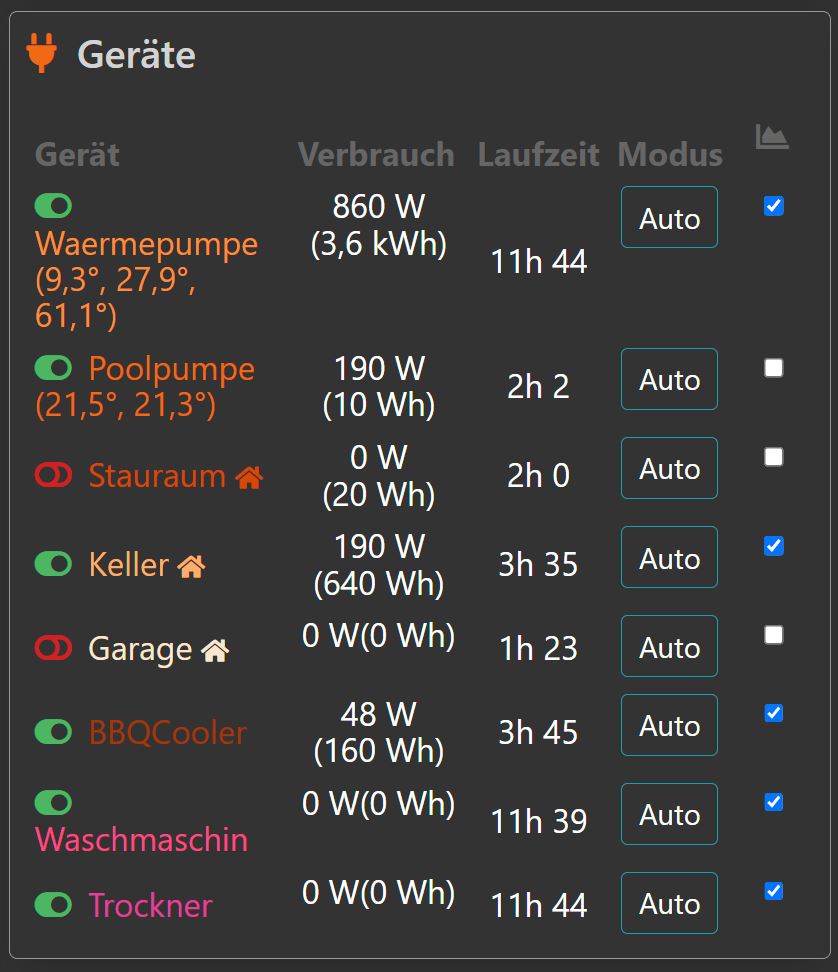The image size is (838, 972).
Task: Change Poolpumpe mode via its Auto button
Action: tap(669, 379)
